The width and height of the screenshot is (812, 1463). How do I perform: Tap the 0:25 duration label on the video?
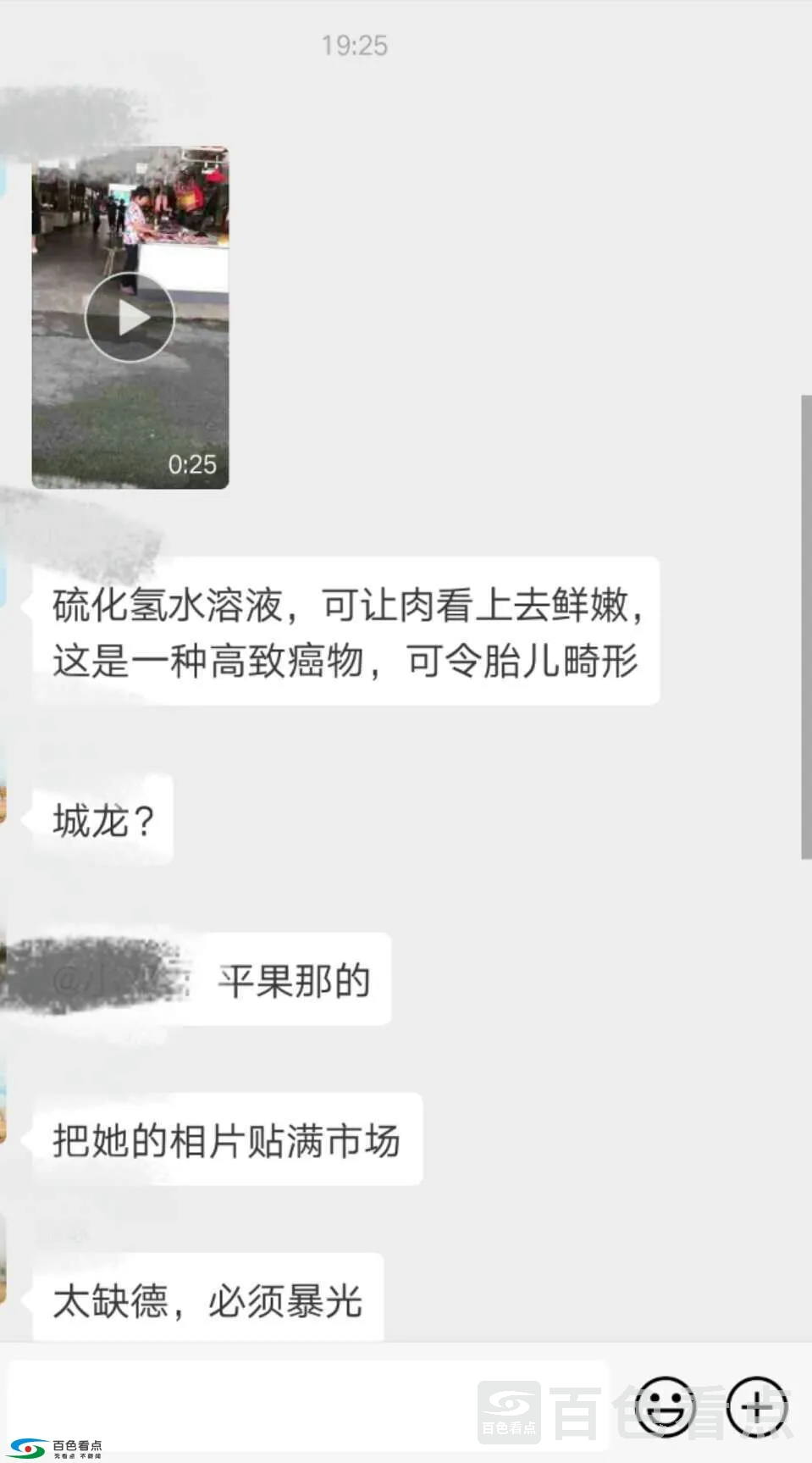click(x=195, y=464)
